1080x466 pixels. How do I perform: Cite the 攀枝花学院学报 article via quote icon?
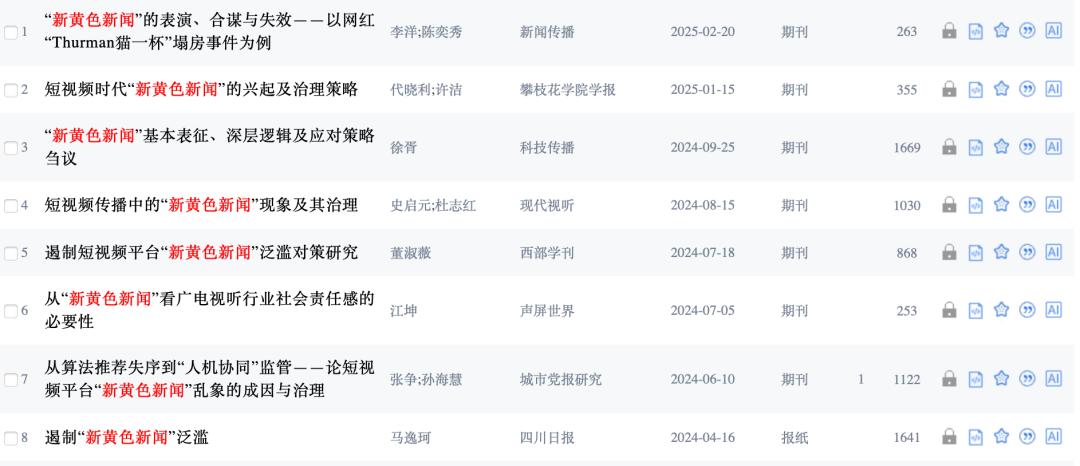coord(1027,90)
